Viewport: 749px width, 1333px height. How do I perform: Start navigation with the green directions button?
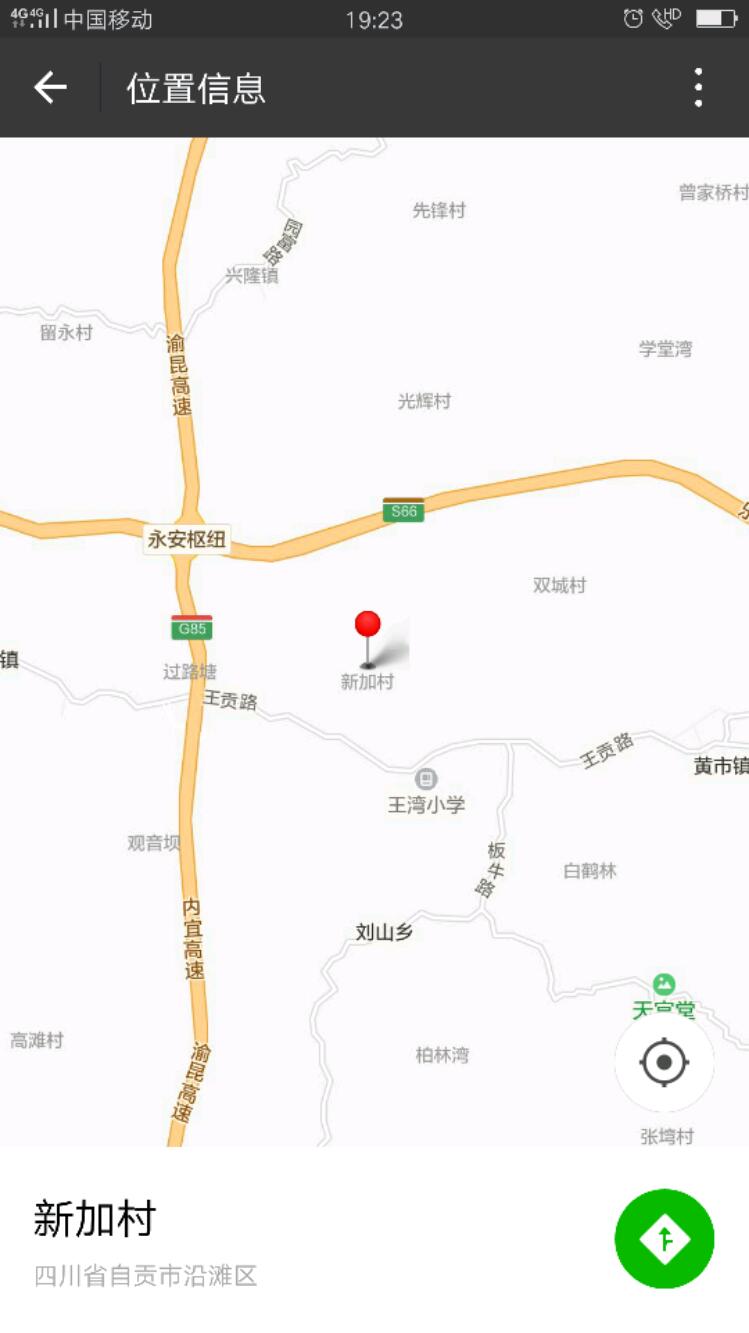[664, 1239]
